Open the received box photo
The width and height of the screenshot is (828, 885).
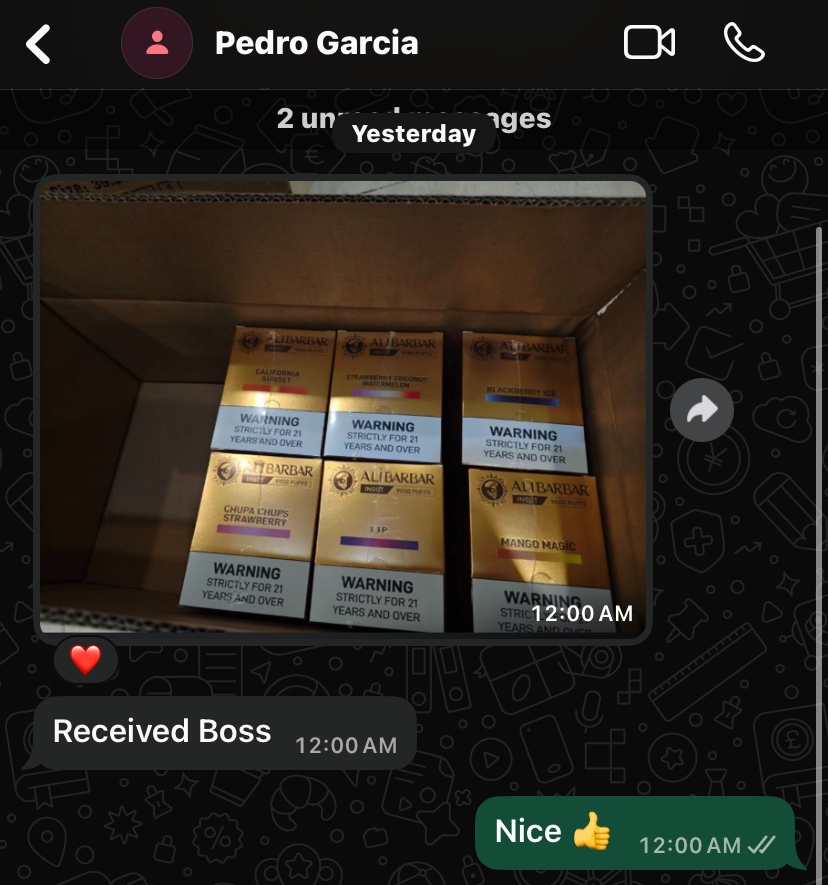pos(343,408)
